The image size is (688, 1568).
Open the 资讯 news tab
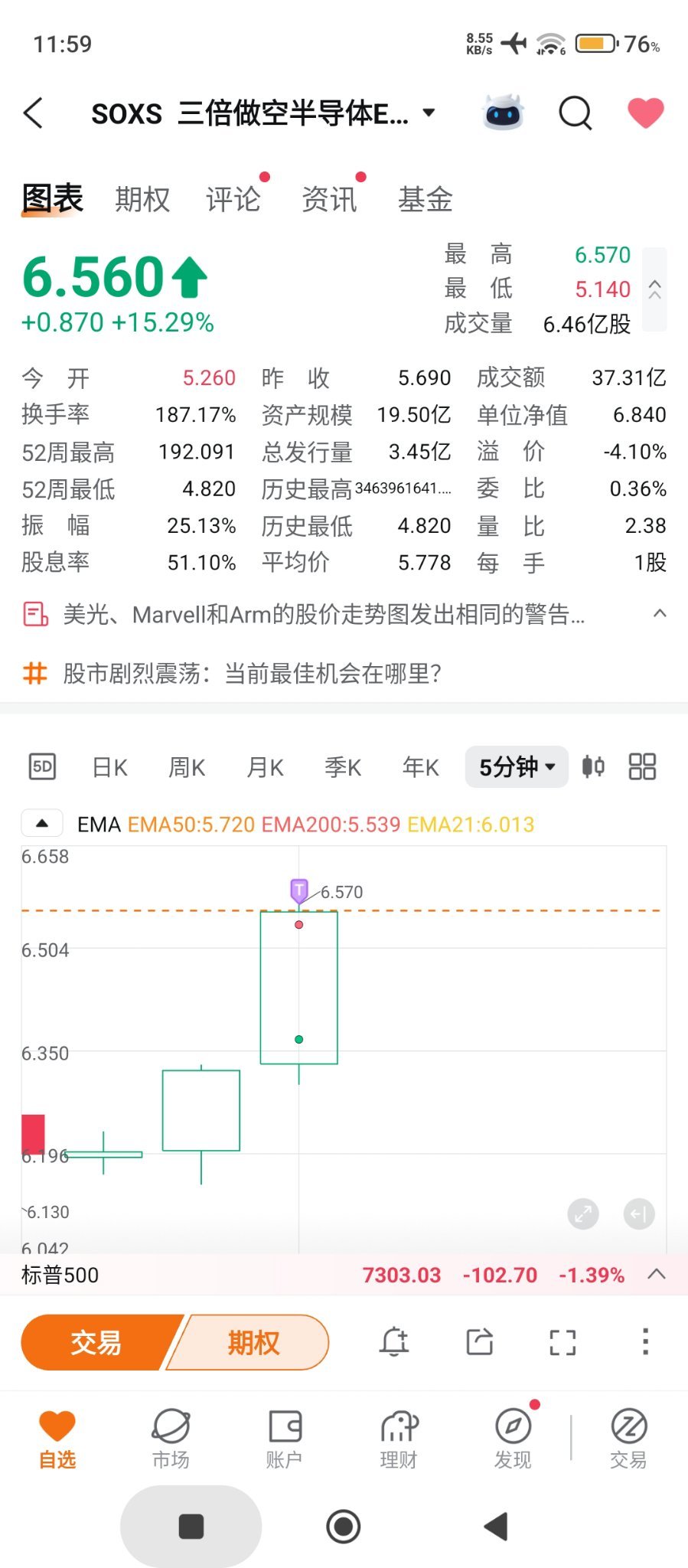tap(330, 199)
